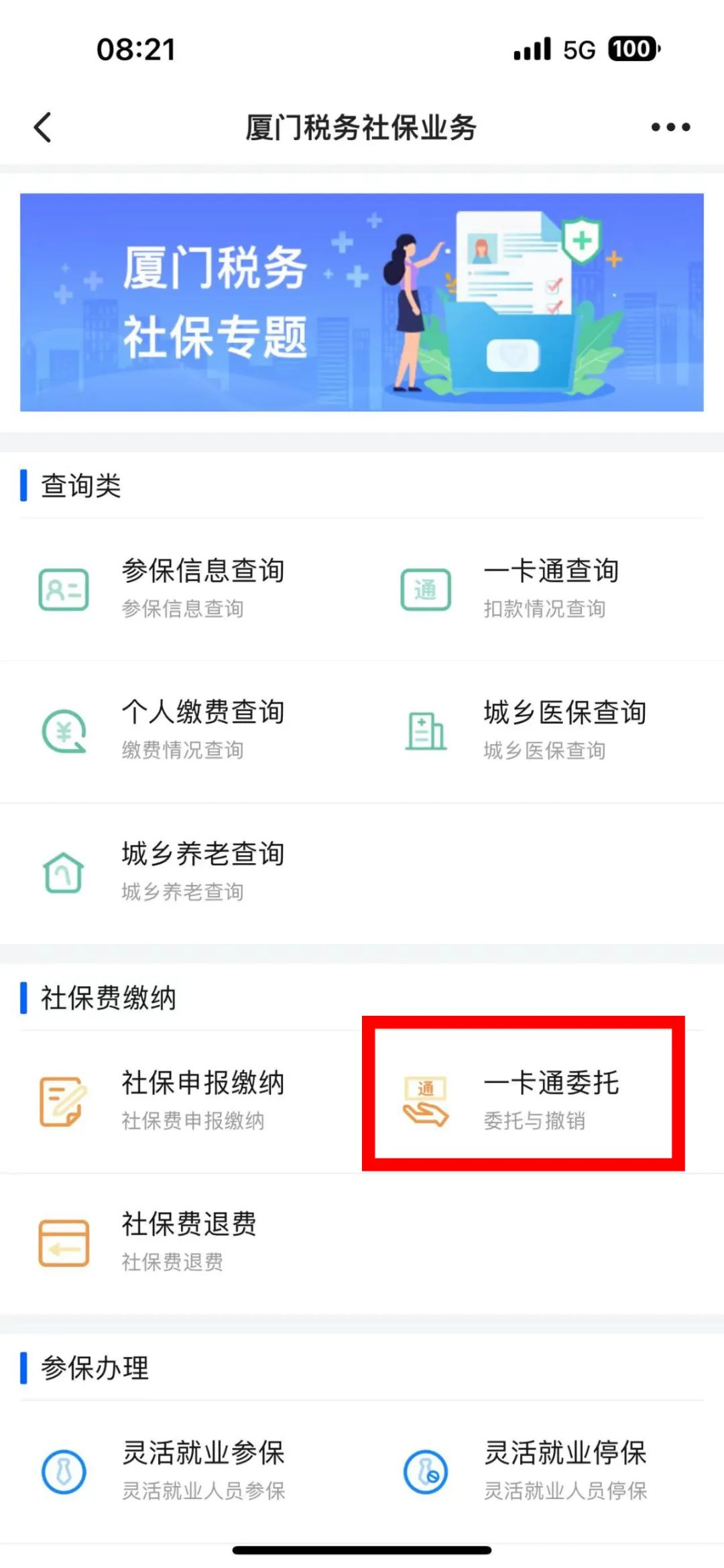724x1568 pixels.
Task: Select 一卡通查询
Action: 543,589
